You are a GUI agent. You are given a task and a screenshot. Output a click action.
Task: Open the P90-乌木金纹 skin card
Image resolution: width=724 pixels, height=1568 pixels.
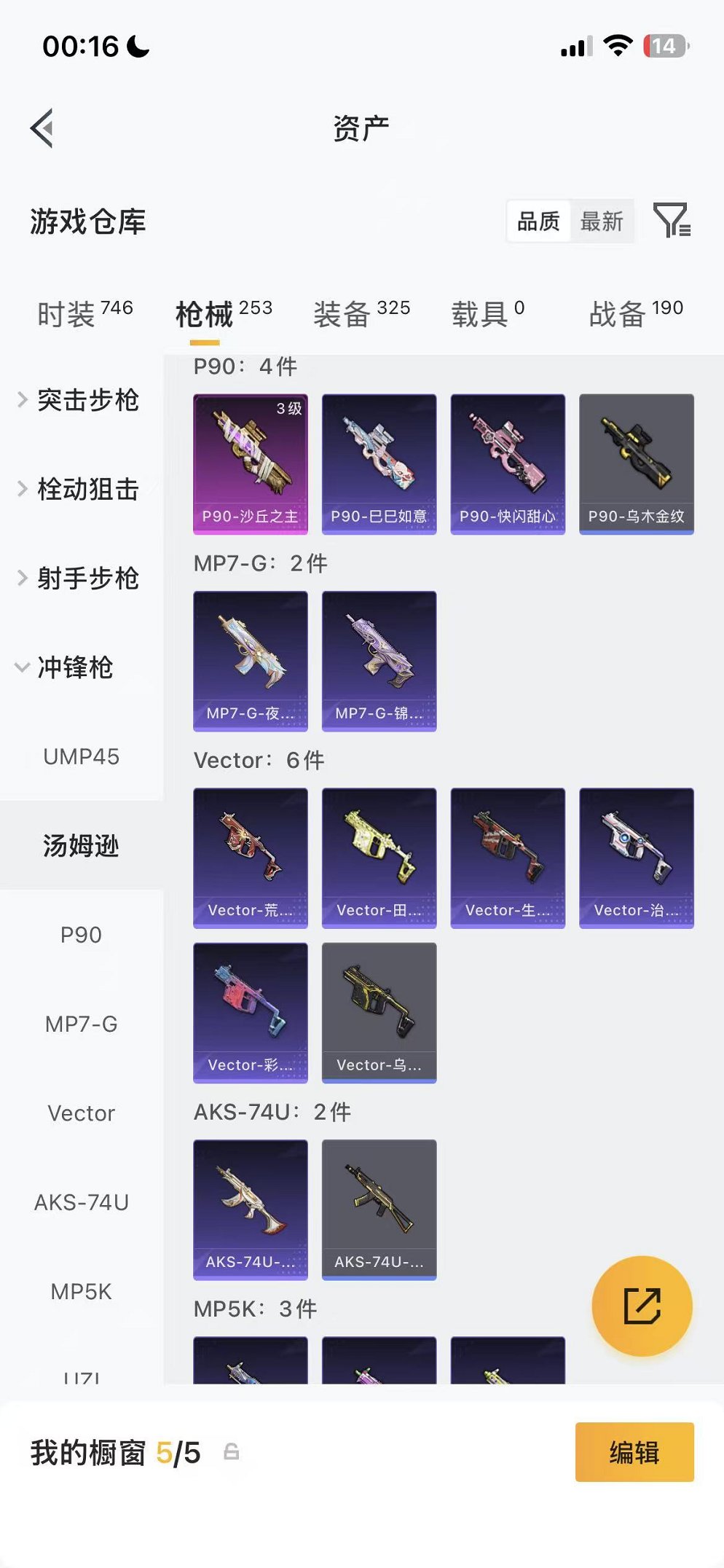point(637,464)
